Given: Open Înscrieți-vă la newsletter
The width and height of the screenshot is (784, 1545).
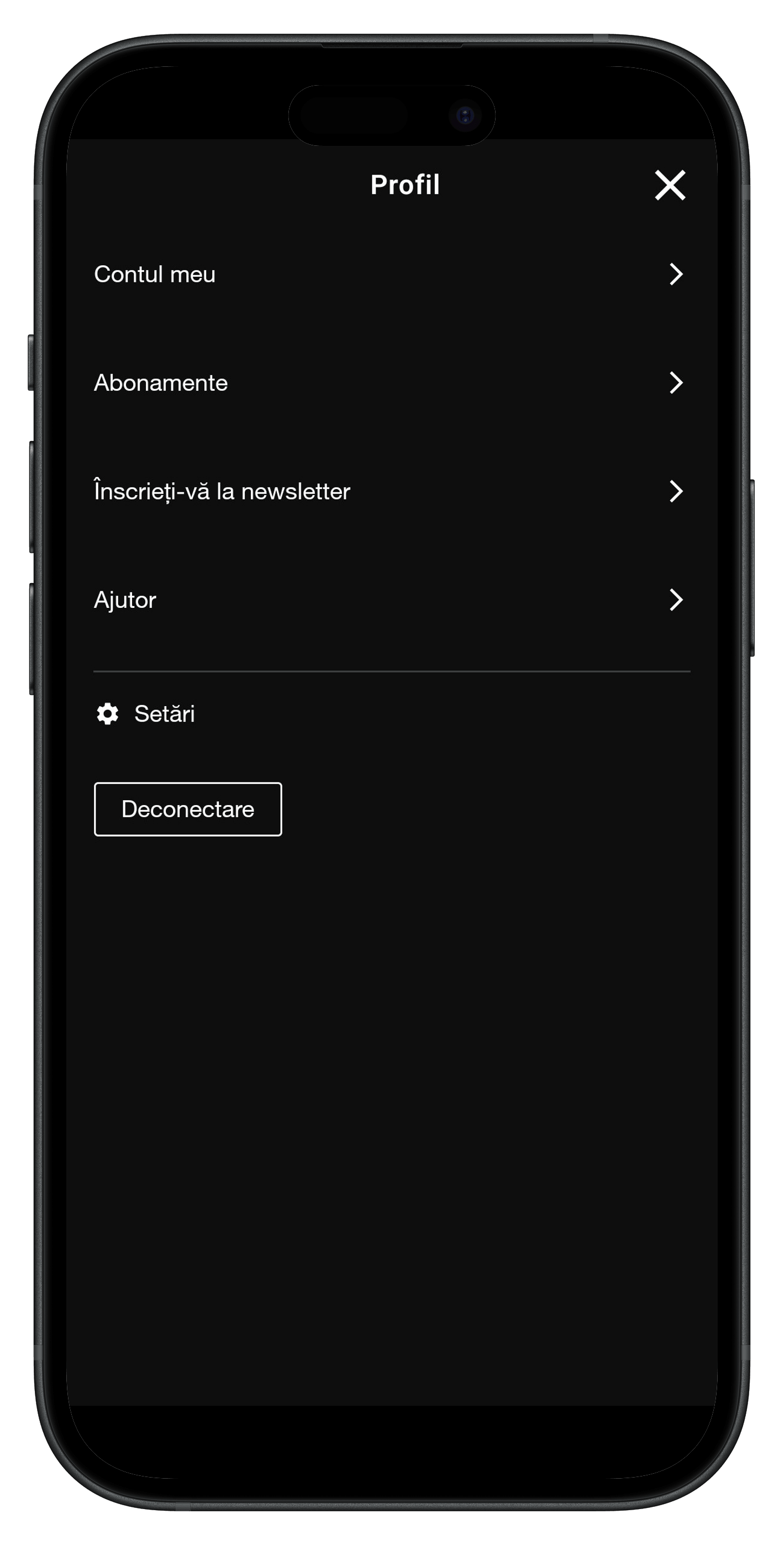Looking at the screenshot, I should pyautogui.click(x=390, y=491).
